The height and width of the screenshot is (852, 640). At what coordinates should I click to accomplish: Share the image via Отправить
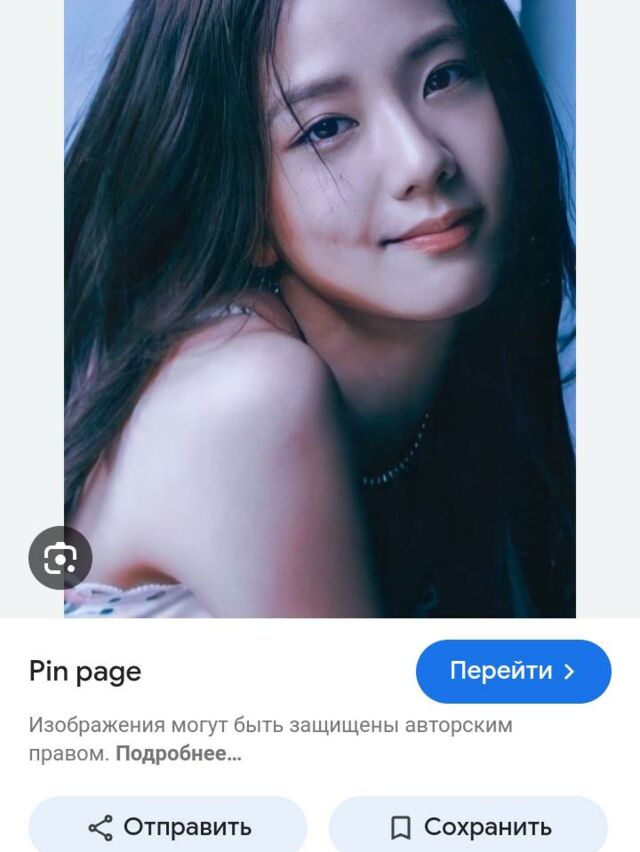pos(168,827)
